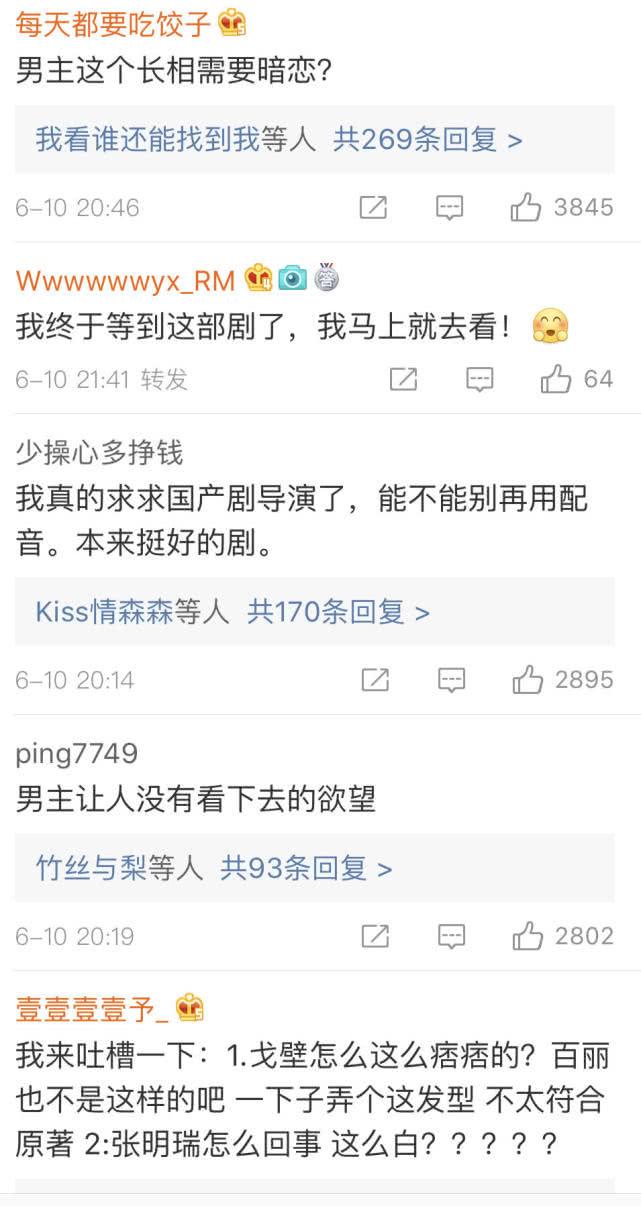641x1206 pixels.
Task: Like the comment with 2895 likes
Action: pos(528,680)
